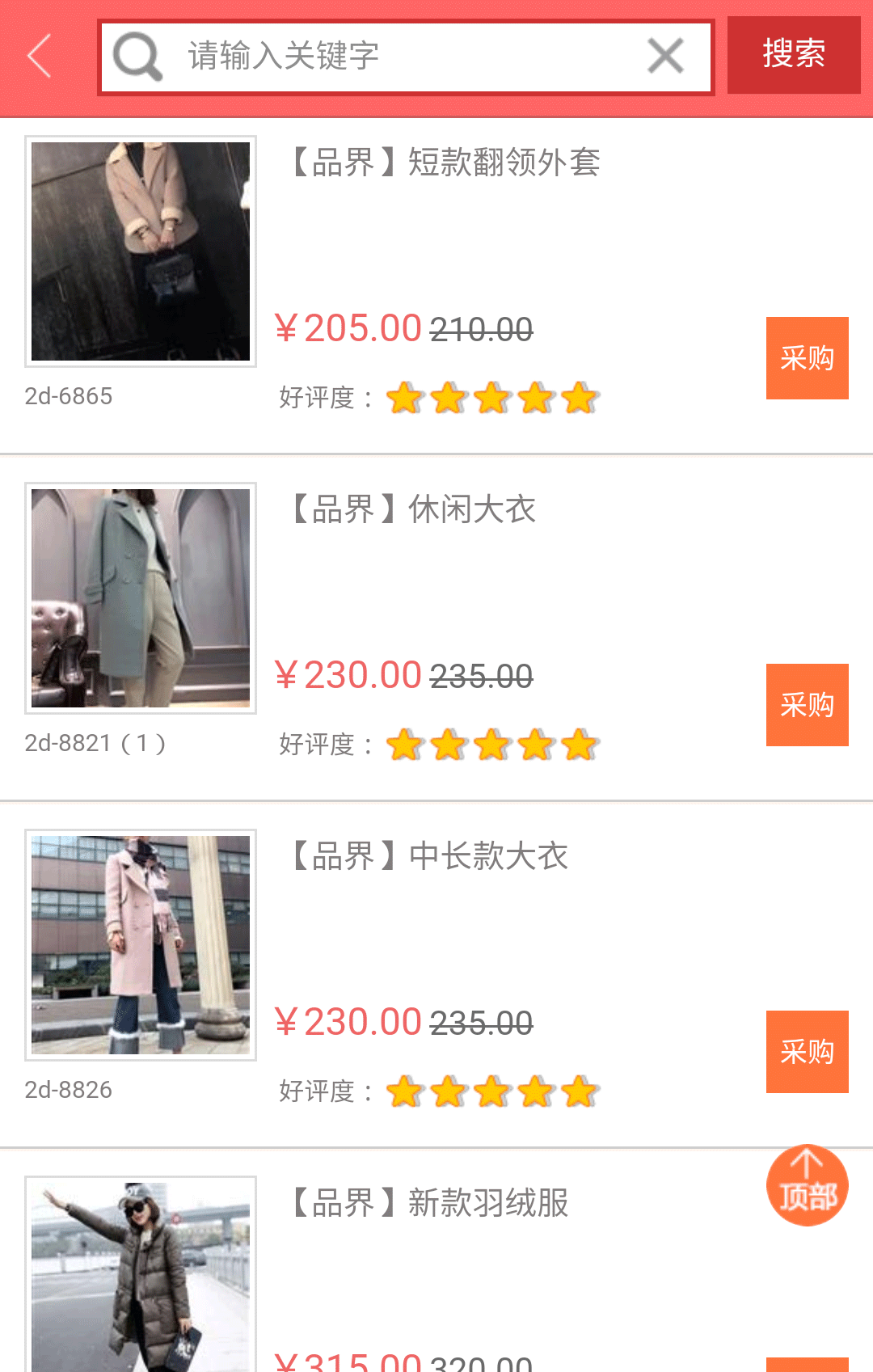The width and height of the screenshot is (873, 1372).
Task: Jump to top with the 顶部 button
Action: (x=807, y=1185)
